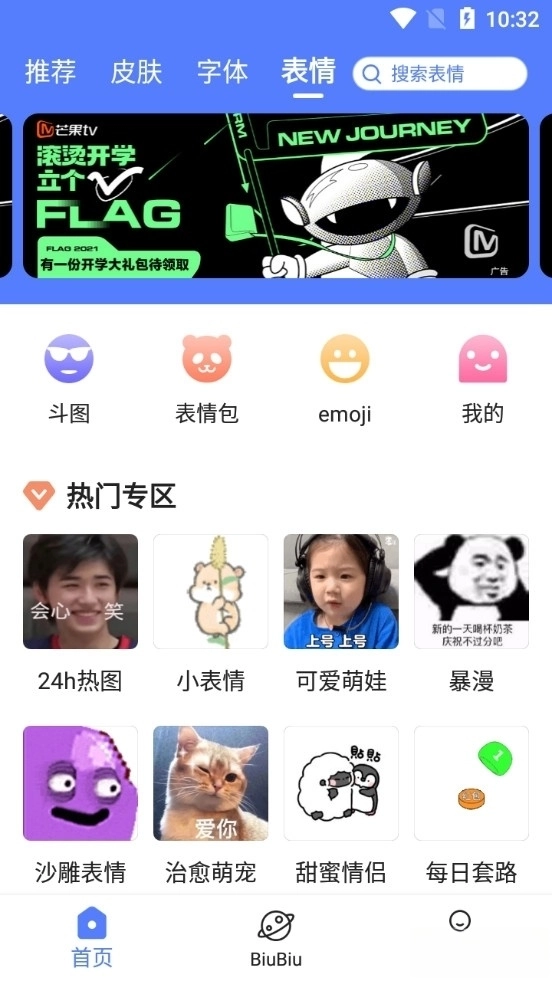The image size is (552, 981).
Task: Open the 表情包 section
Action: pyautogui.click(x=207, y=379)
